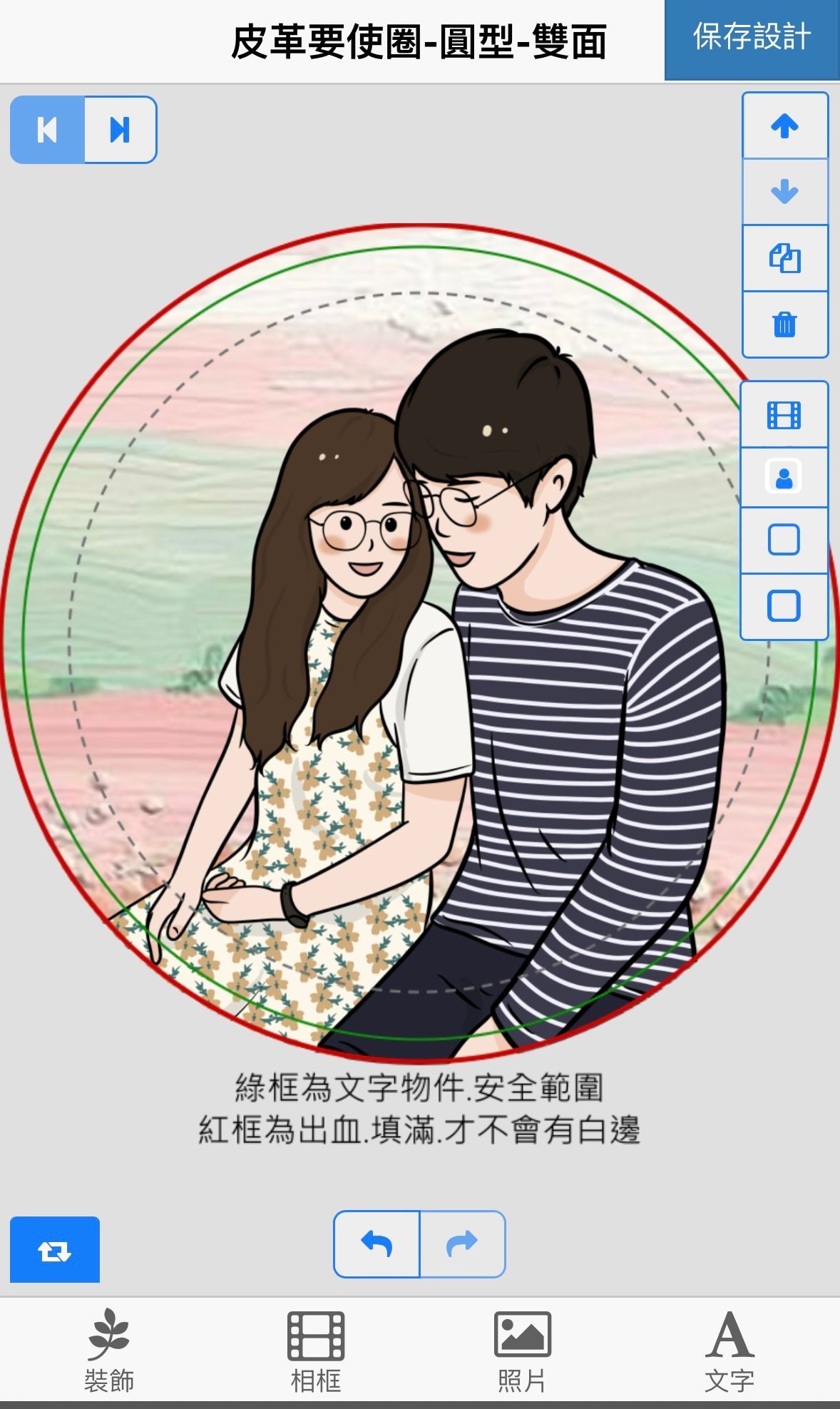Go to the last side
The image size is (840, 1409).
pos(120,130)
